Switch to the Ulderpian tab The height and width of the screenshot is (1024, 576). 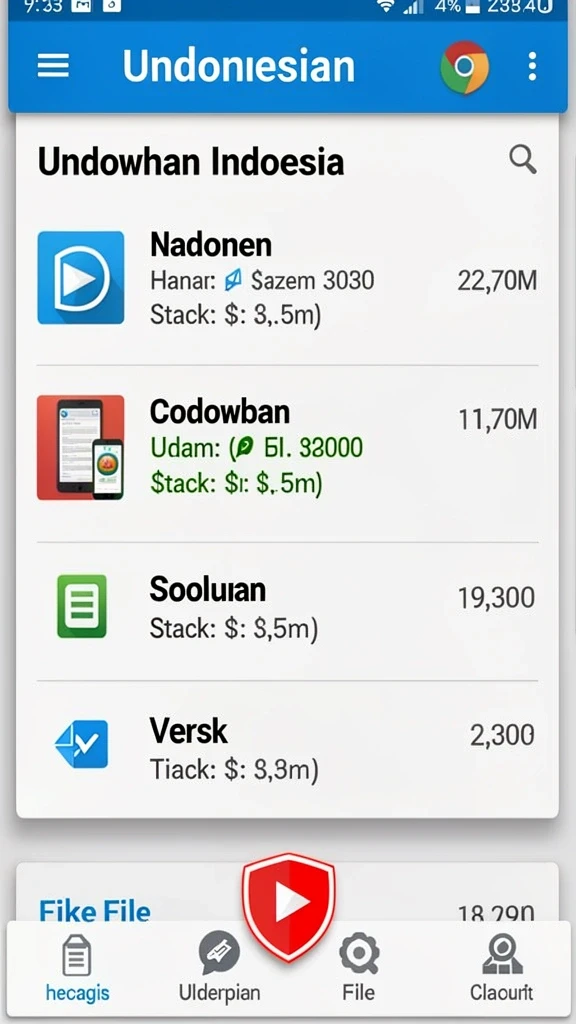coord(219,968)
